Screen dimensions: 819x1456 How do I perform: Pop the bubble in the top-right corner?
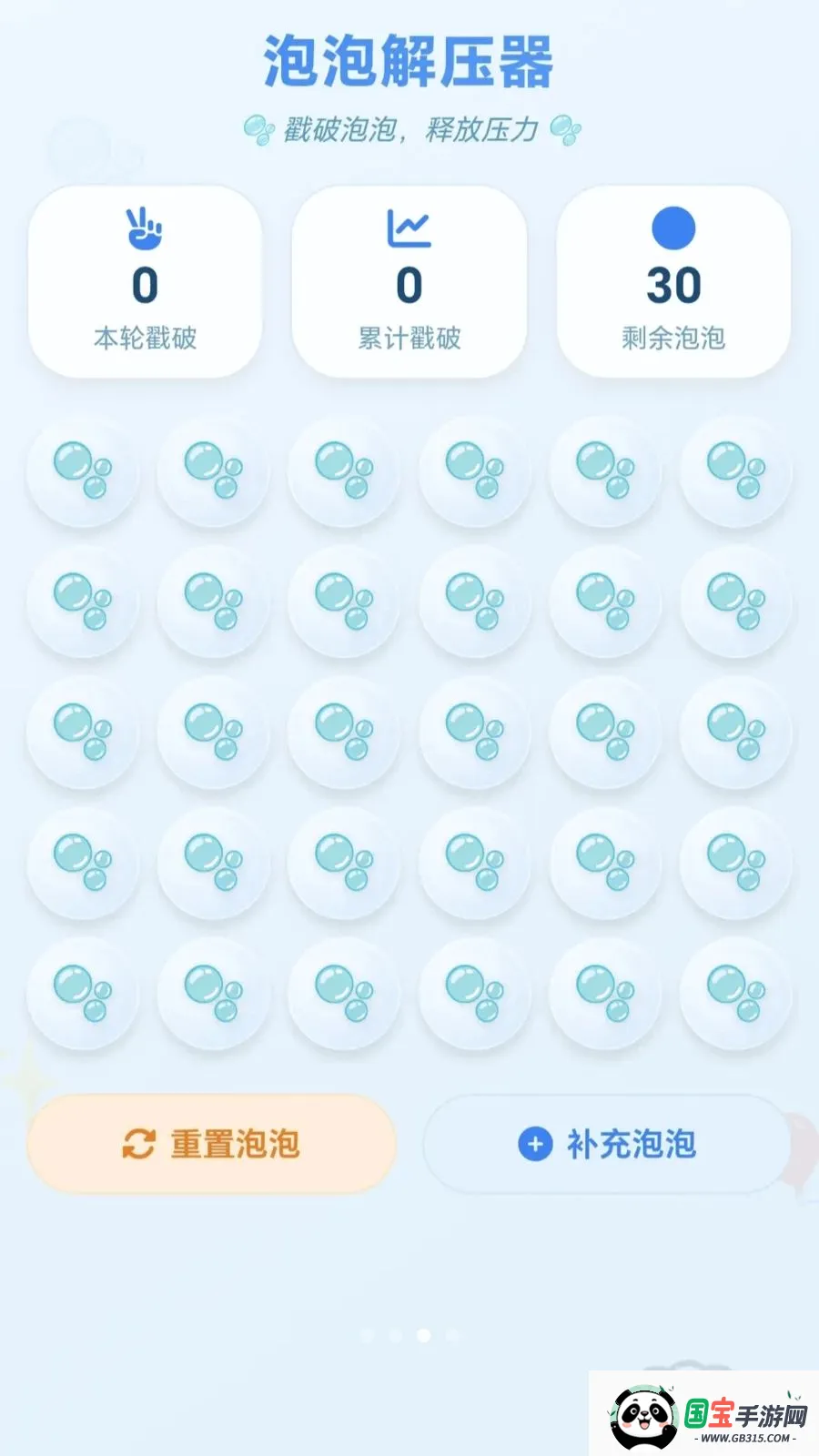(x=735, y=472)
